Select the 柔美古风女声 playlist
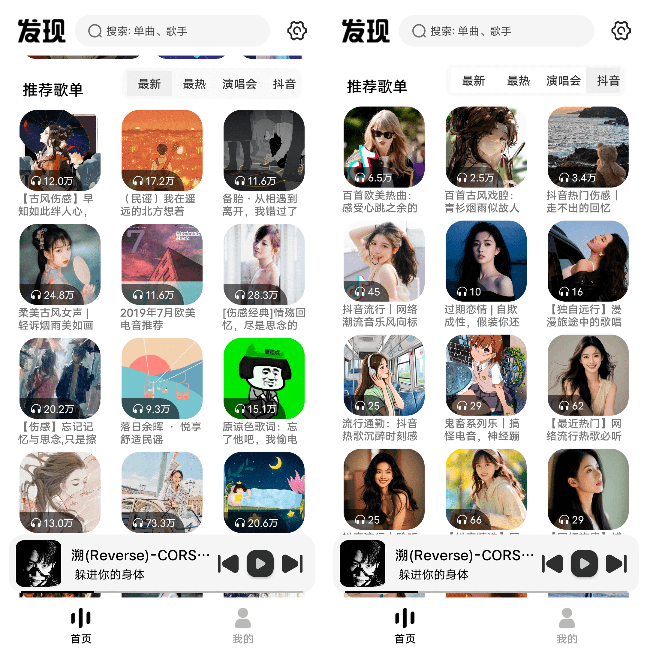The width and height of the screenshot is (648, 656). tap(60, 264)
